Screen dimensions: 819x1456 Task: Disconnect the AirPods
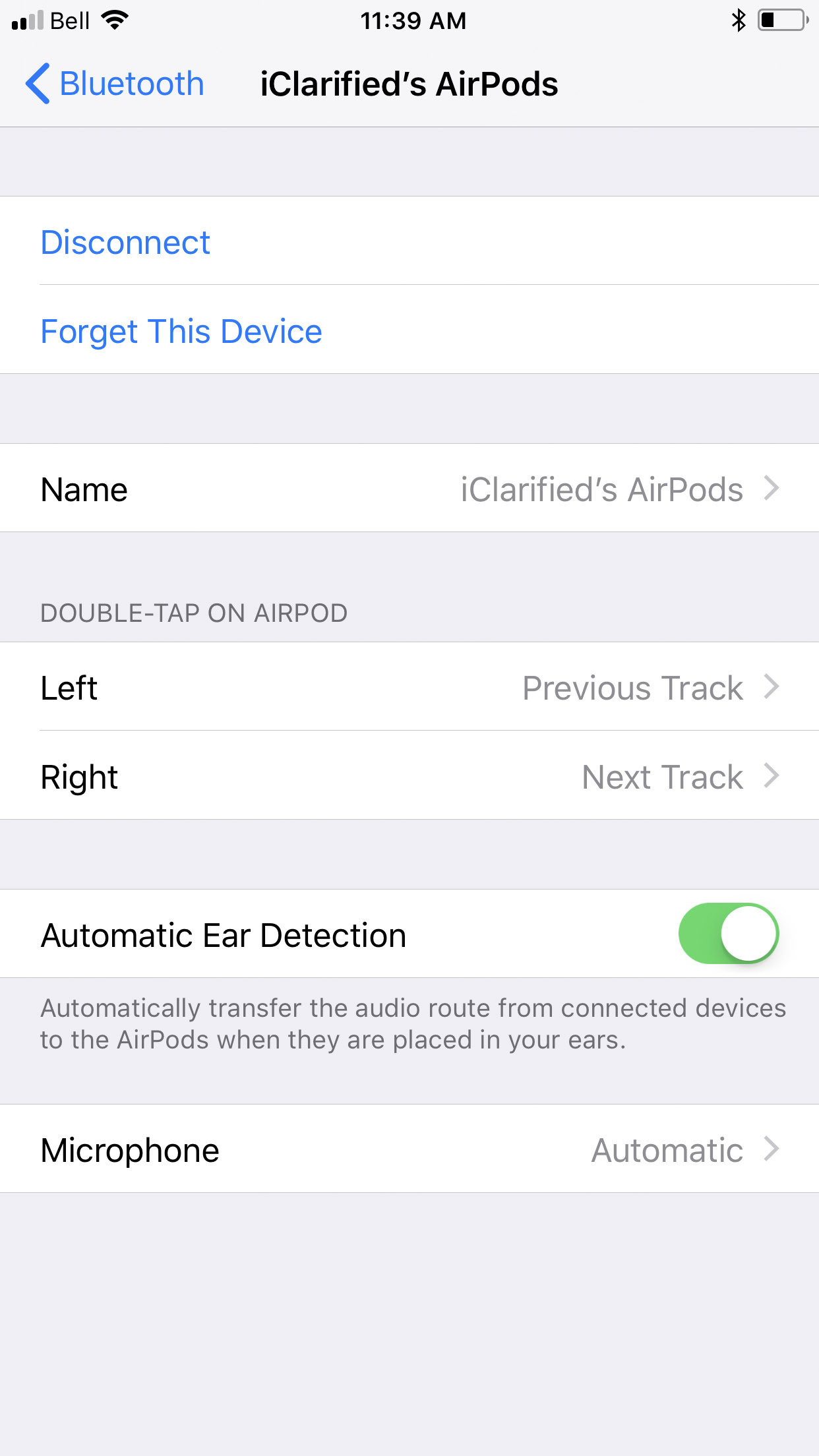click(x=125, y=242)
